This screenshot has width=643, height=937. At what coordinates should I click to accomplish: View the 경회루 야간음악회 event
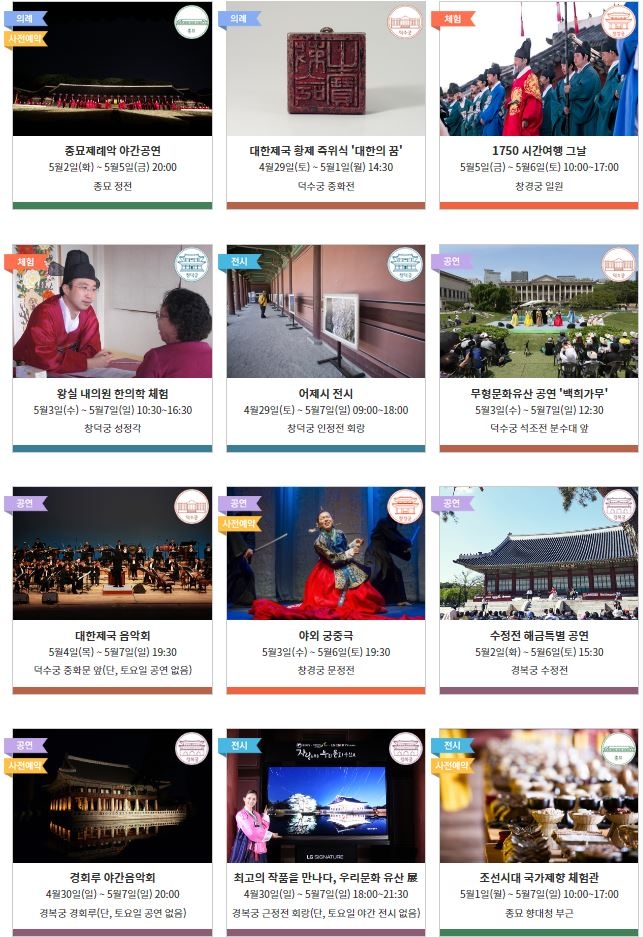pyautogui.click(x=112, y=878)
